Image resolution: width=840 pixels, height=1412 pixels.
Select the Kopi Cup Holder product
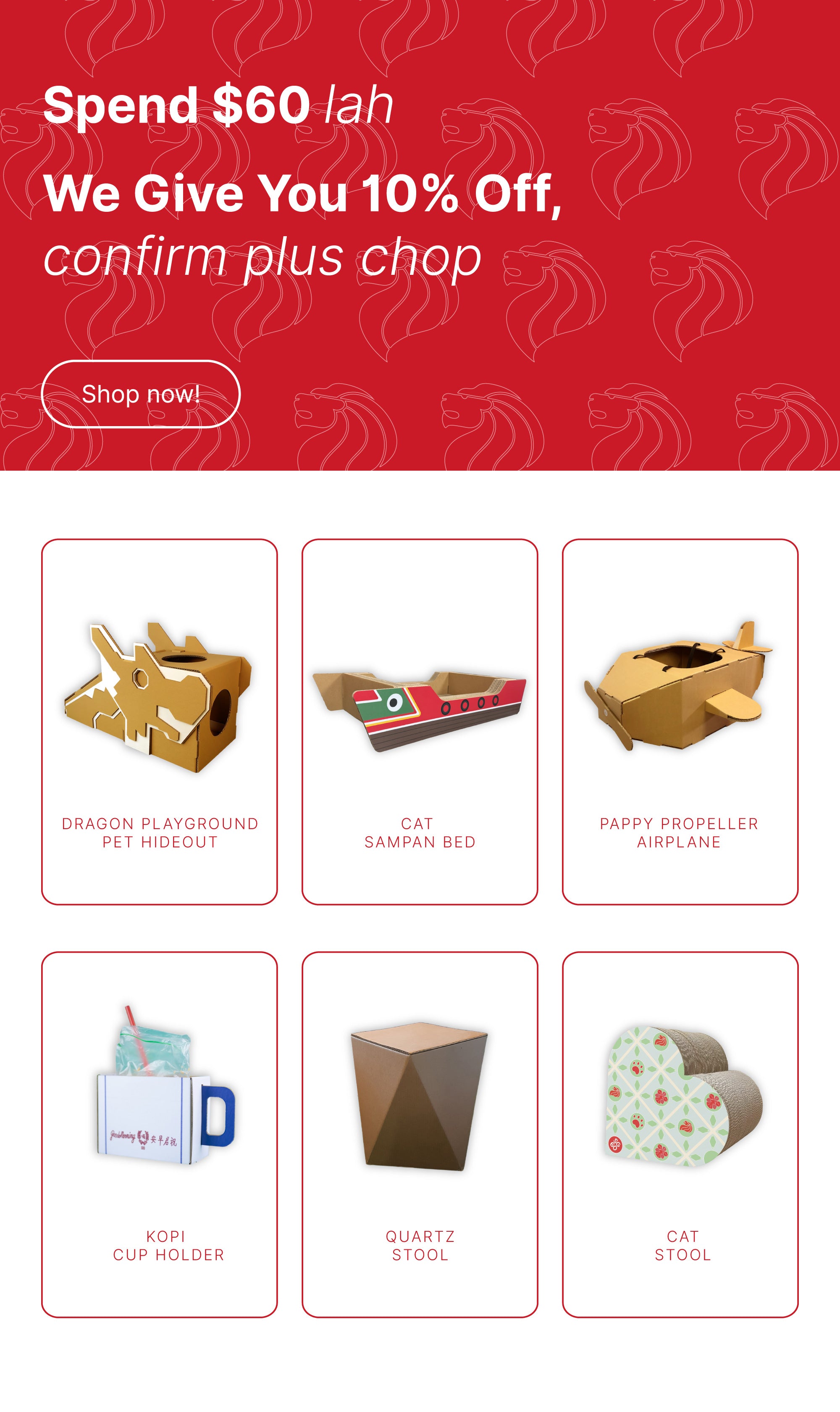pos(160,1134)
